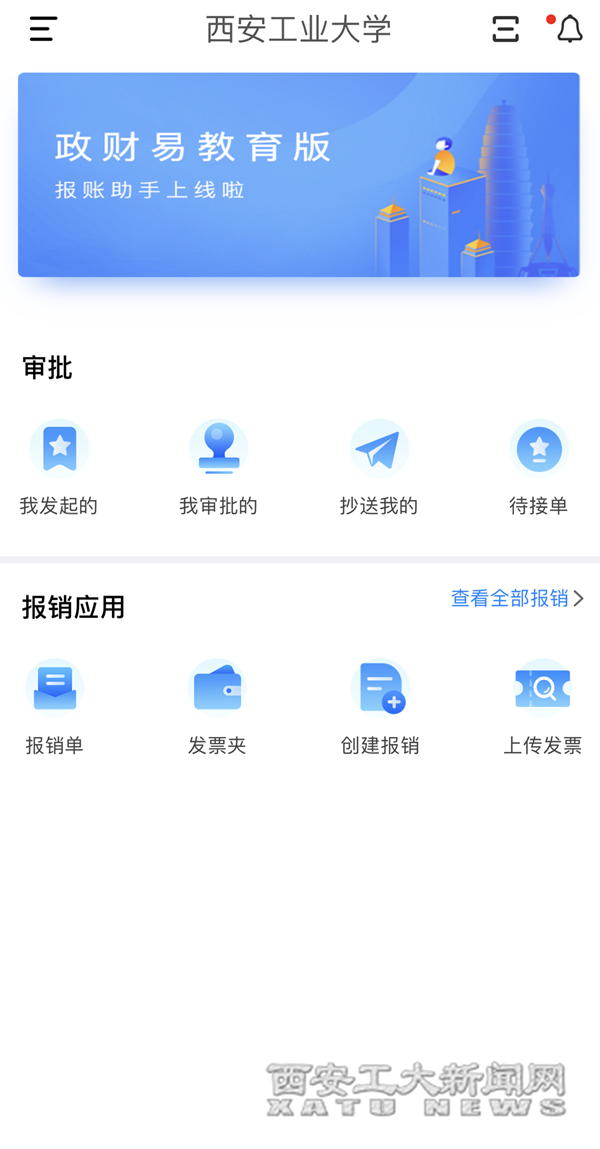This screenshot has width=600, height=1149.
Task: Open 我发起的 approvals
Action: coord(59,467)
